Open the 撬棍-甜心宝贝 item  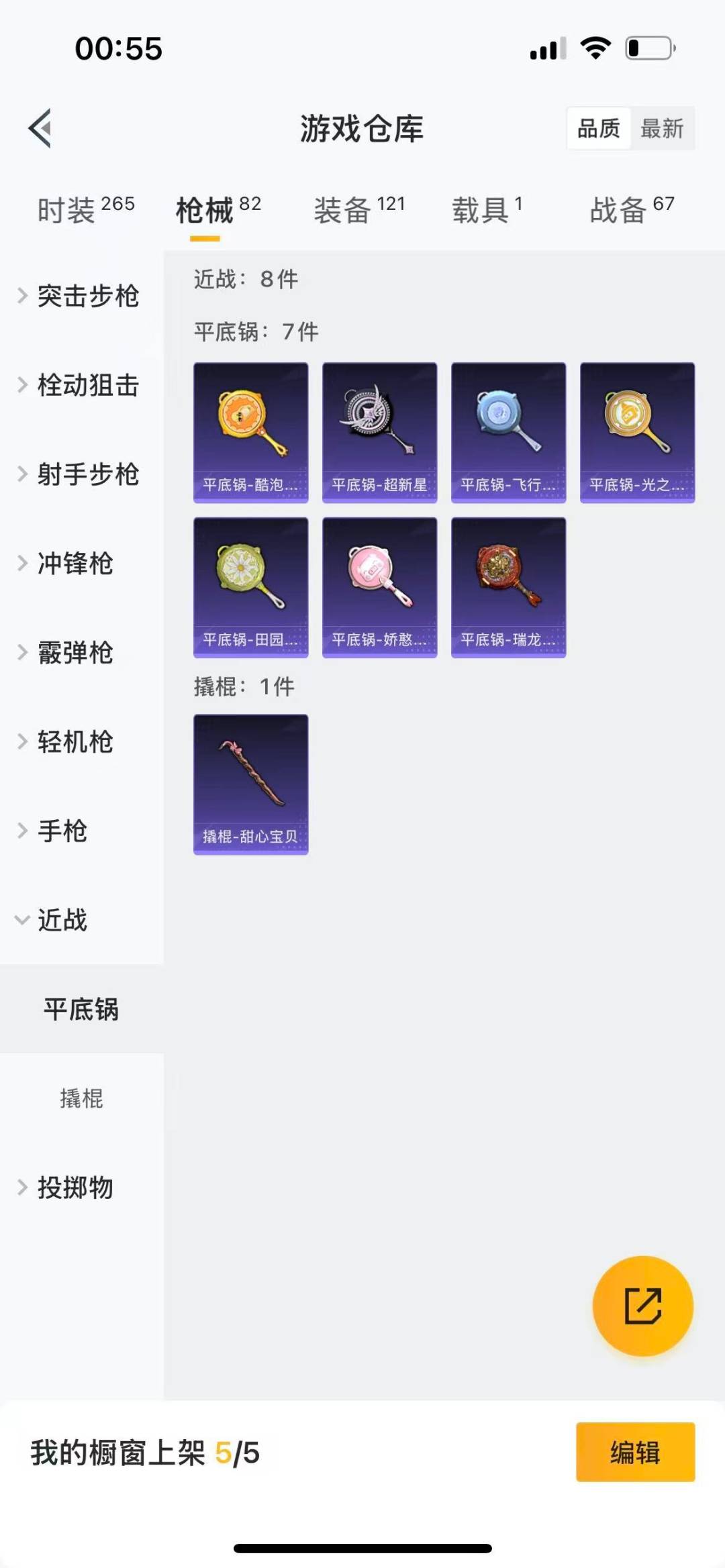pyautogui.click(x=250, y=784)
